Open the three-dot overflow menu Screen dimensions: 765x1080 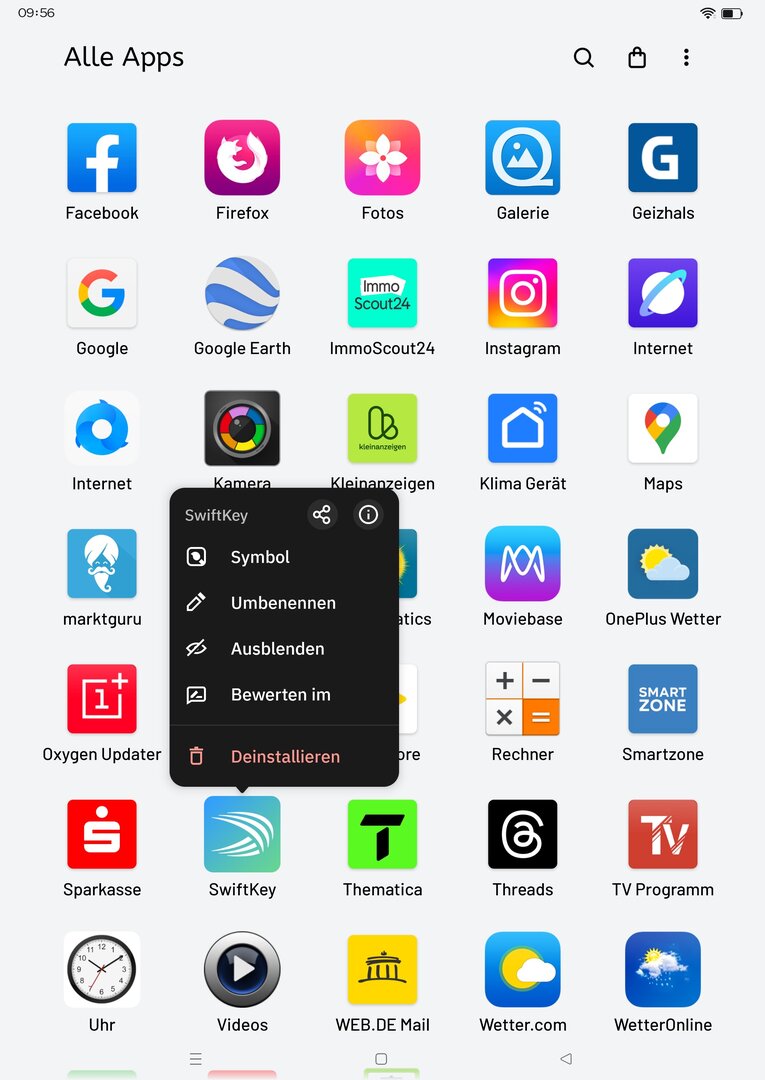[686, 58]
